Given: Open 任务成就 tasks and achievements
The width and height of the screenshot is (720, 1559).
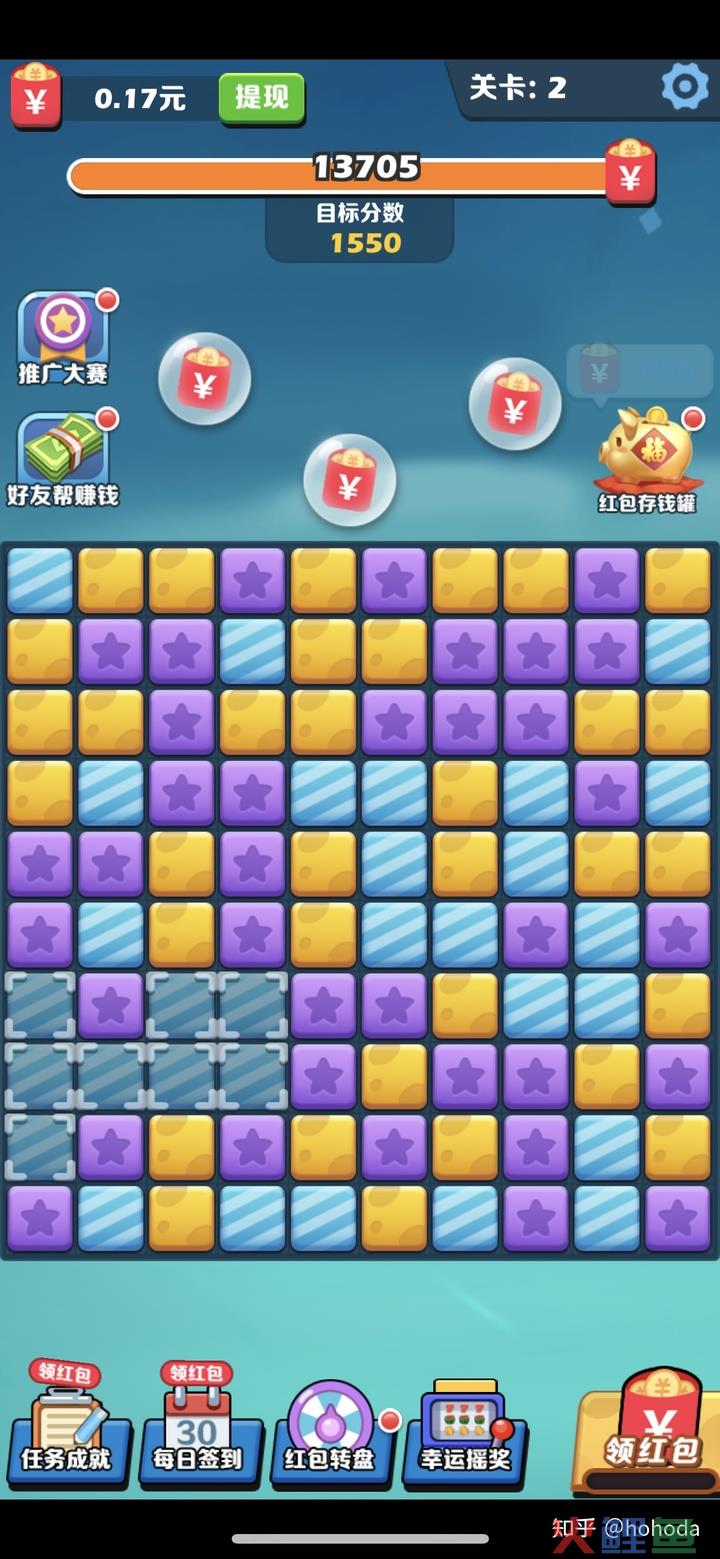Looking at the screenshot, I should click(68, 1432).
